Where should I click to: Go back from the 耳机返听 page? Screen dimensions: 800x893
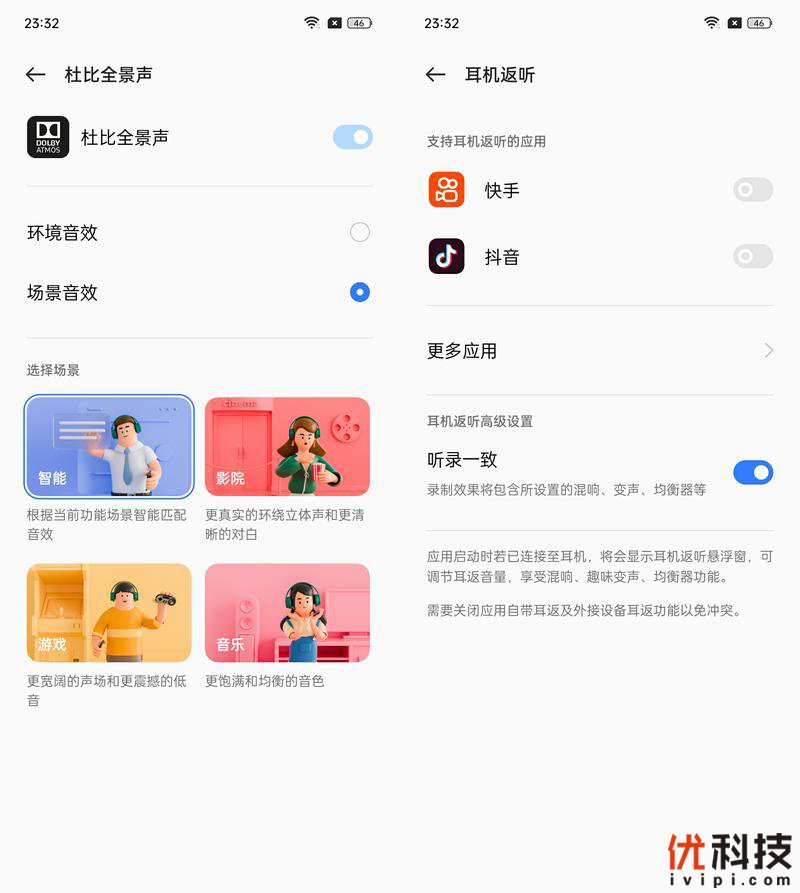point(435,75)
